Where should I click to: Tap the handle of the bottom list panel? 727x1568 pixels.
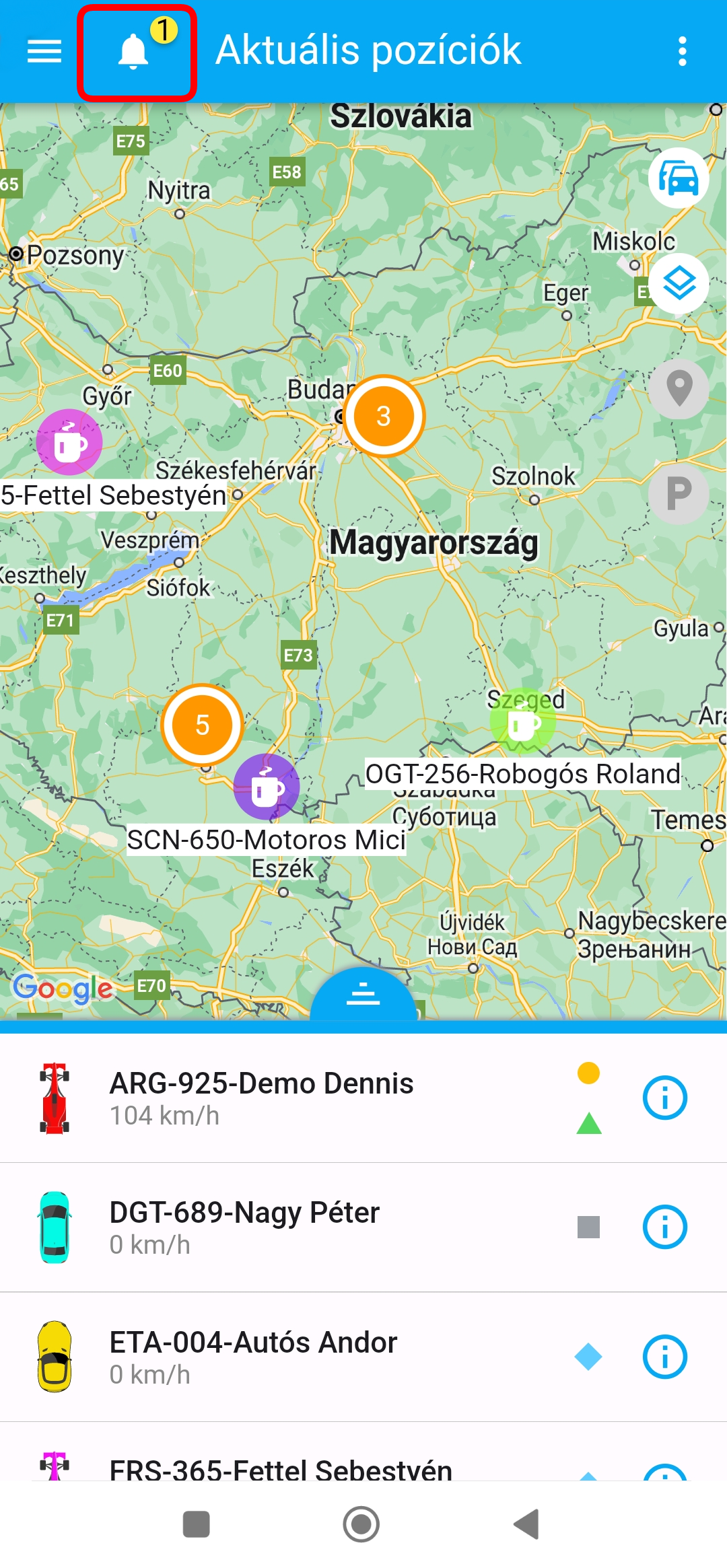click(363, 995)
